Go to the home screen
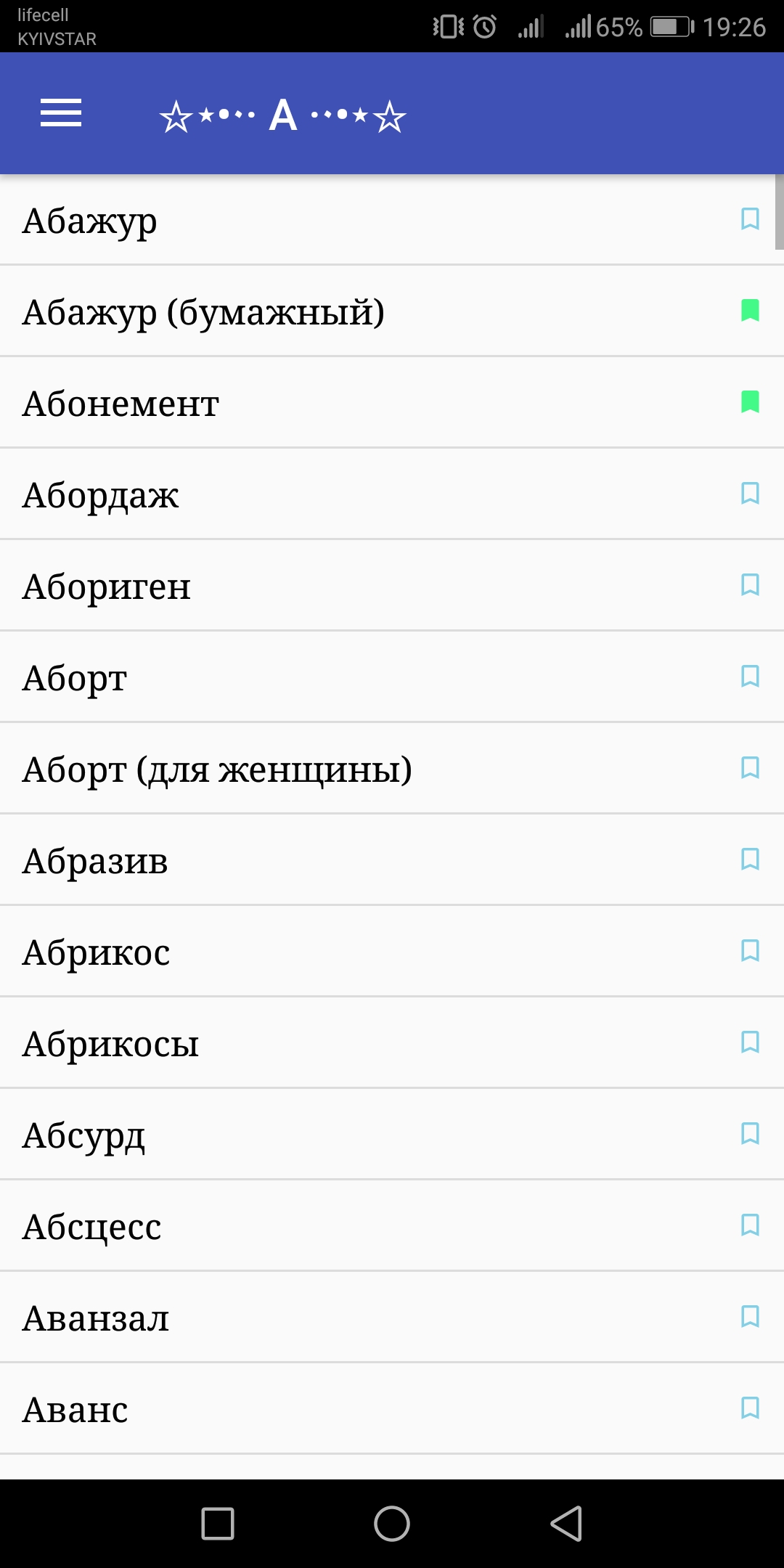The height and width of the screenshot is (1568, 784). pyautogui.click(x=392, y=1523)
